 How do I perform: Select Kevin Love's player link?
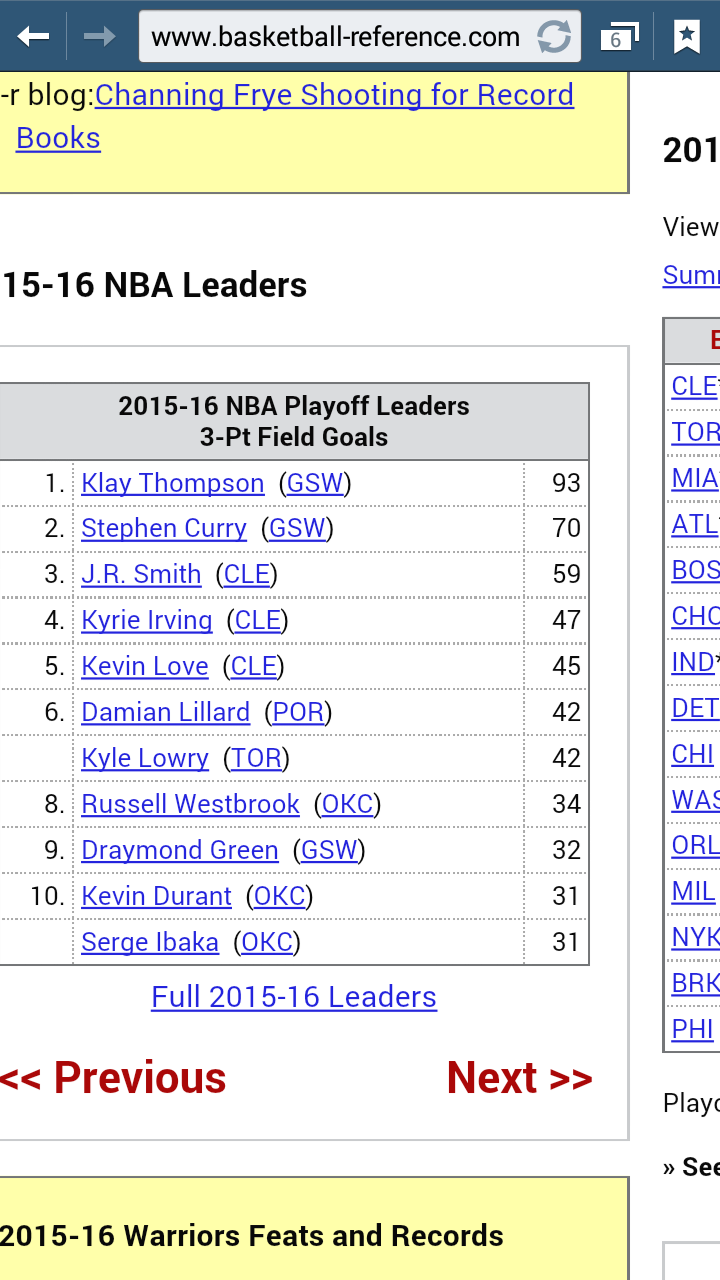[145, 666]
